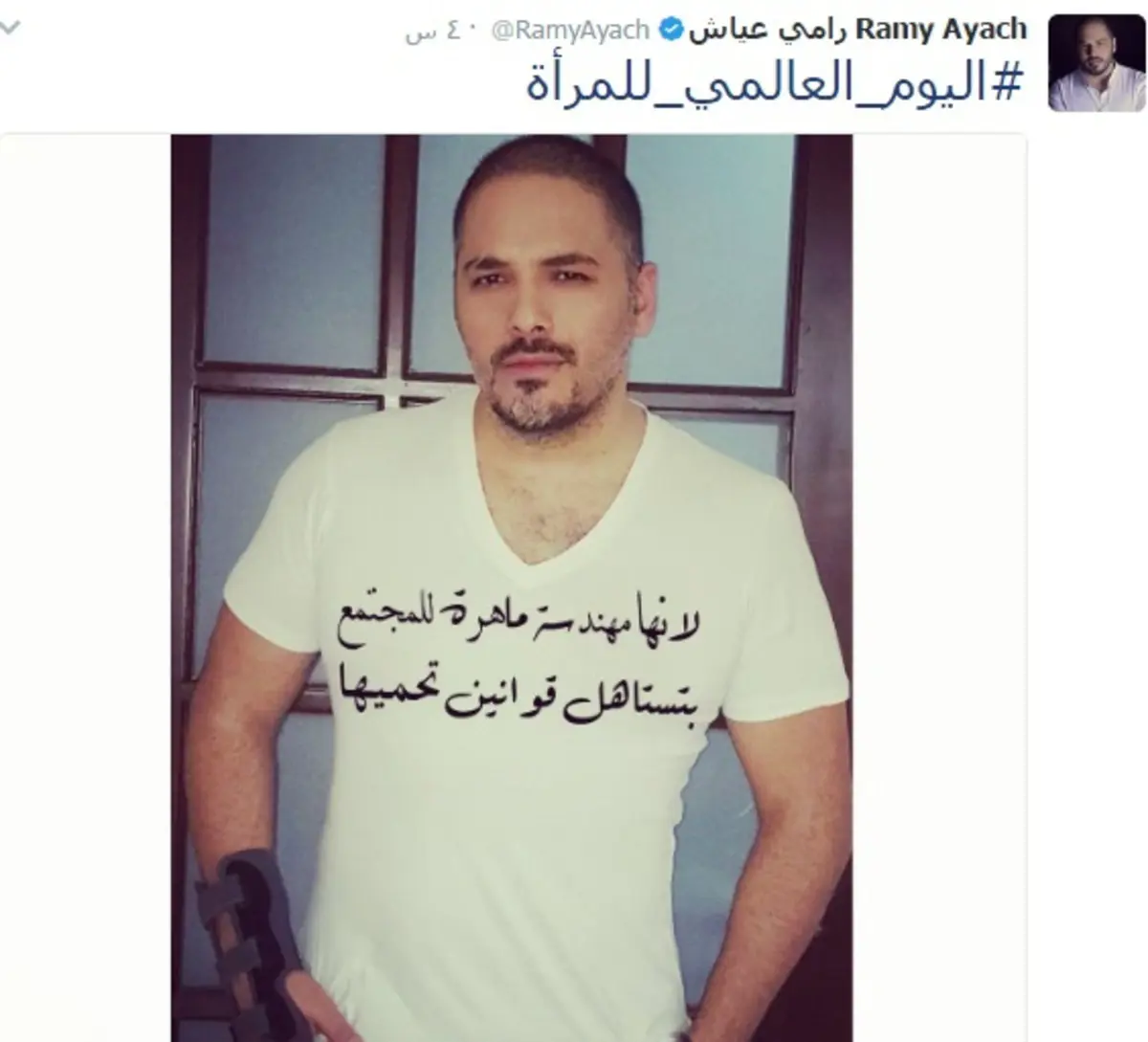This screenshot has width=1148, height=1042.
Task: Open the hashtag اليوم_العالمي_للمرأة
Action: click(775, 87)
